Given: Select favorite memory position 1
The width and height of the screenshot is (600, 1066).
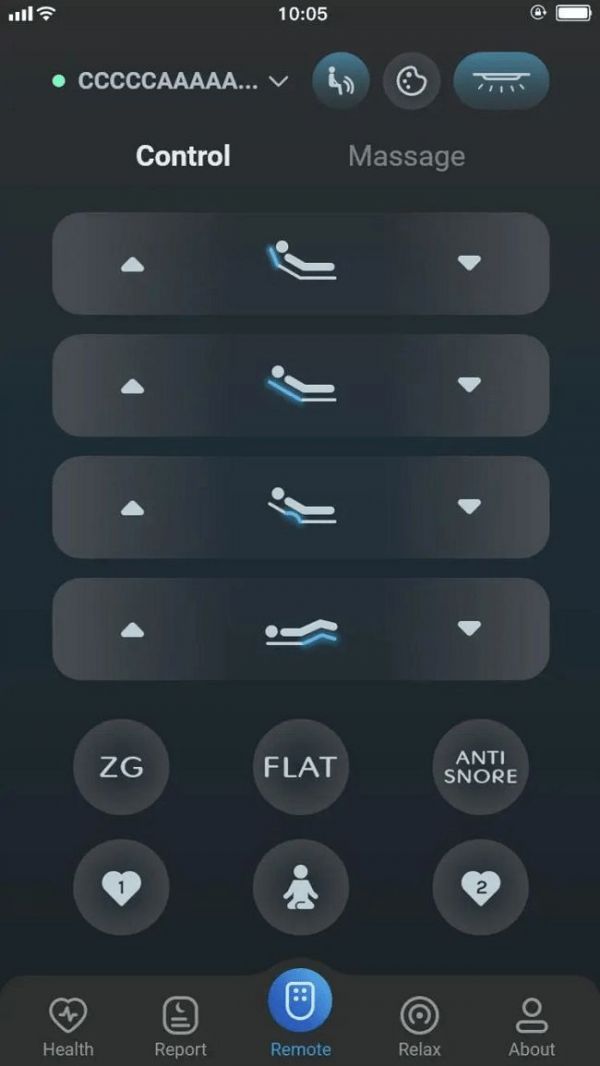Looking at the screenshot, I should click(x=121, y=887).
